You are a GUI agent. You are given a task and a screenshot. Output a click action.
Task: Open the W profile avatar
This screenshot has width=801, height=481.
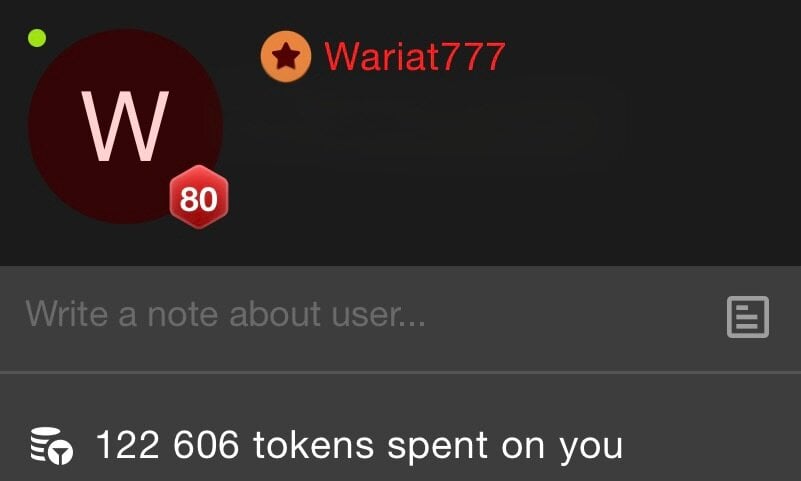point(125,126)
